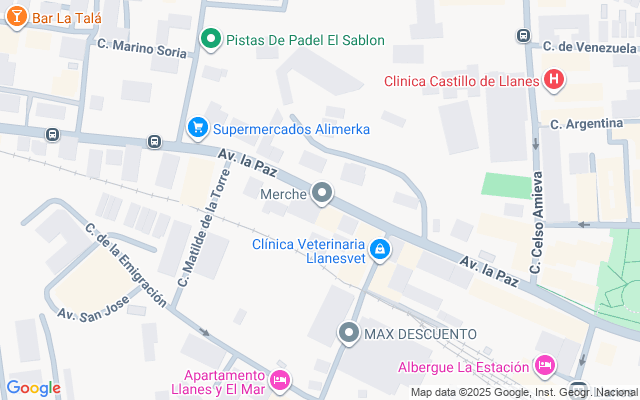Viewport: 640px width, 400px height.
Task: Select the Albergue La Estación lodging marker
Action: pos(545,365)
